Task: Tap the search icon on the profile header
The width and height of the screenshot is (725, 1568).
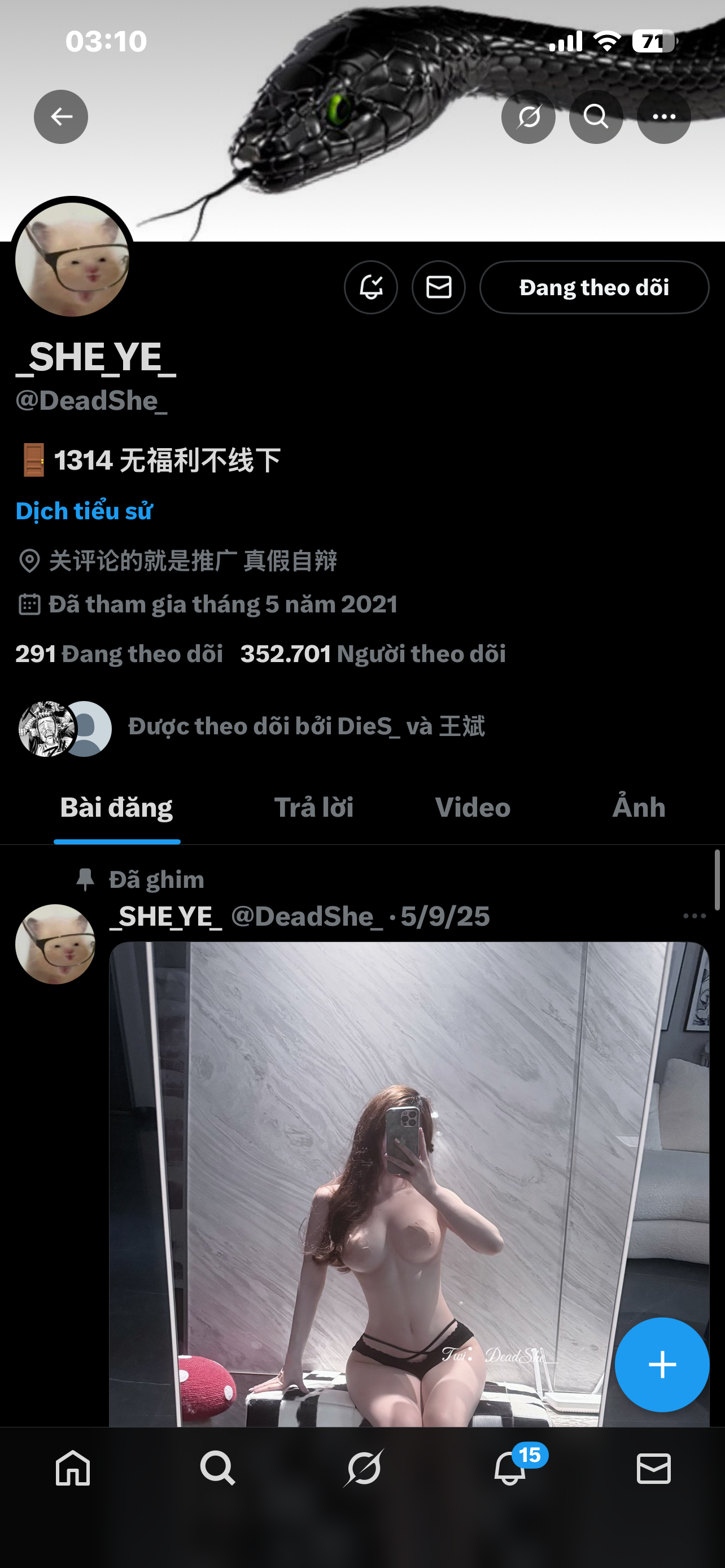Action: coord(596,116)
